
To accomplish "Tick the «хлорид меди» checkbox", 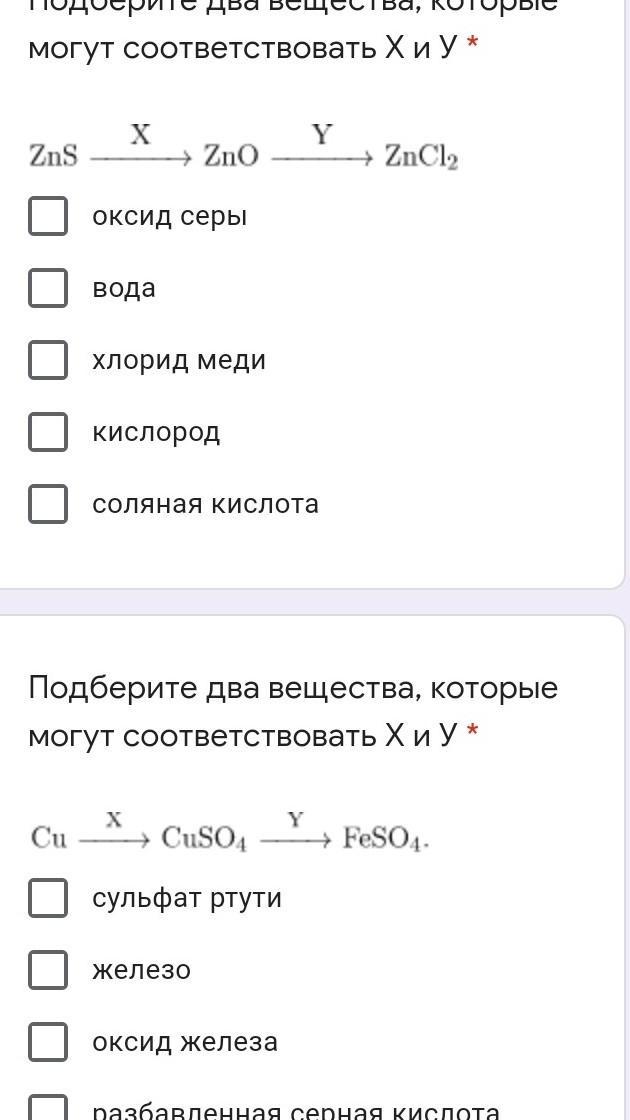I will coord(48,360).
